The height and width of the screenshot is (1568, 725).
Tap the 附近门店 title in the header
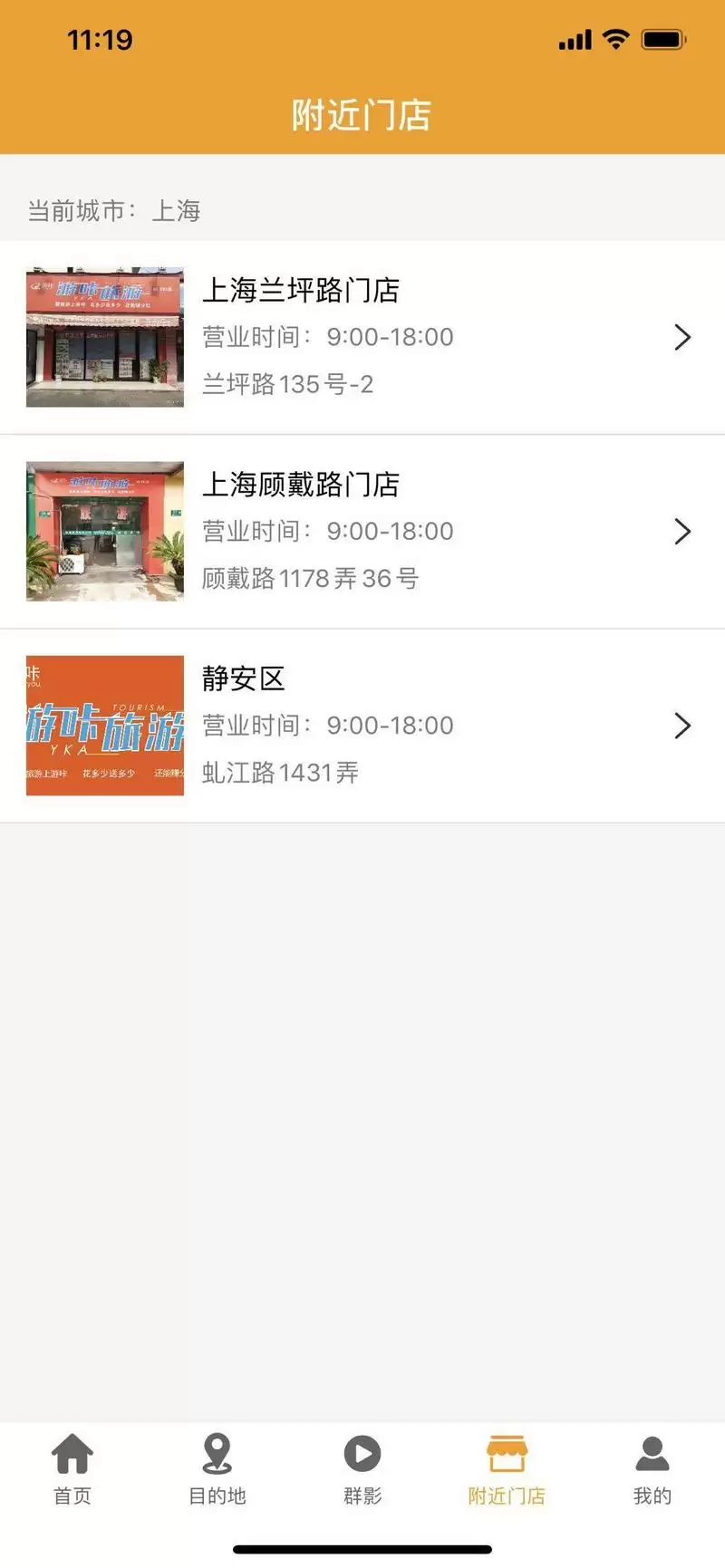pos(362,115)
